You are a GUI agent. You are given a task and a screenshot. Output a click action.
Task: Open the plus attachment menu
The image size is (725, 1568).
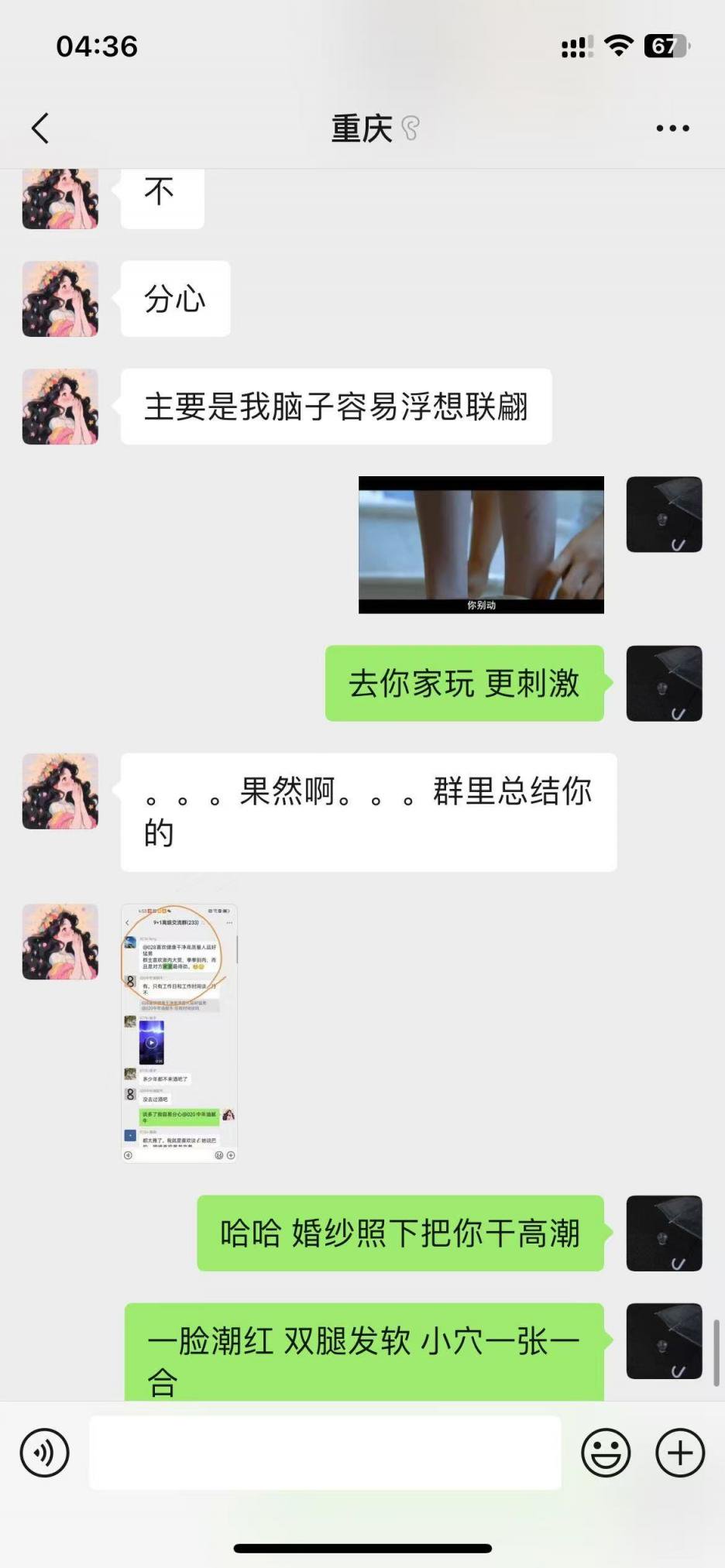coord(680,1453)
